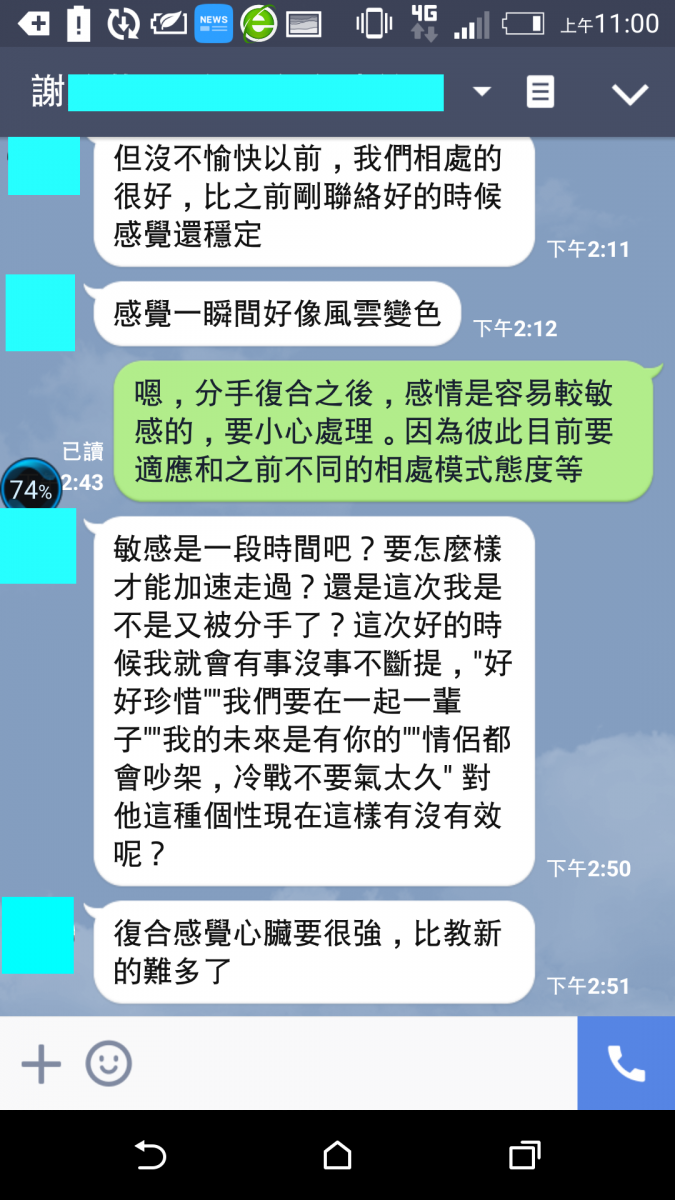Go back using the system back button
This screenshot has height=1200, width=675.
[150, 1156]
